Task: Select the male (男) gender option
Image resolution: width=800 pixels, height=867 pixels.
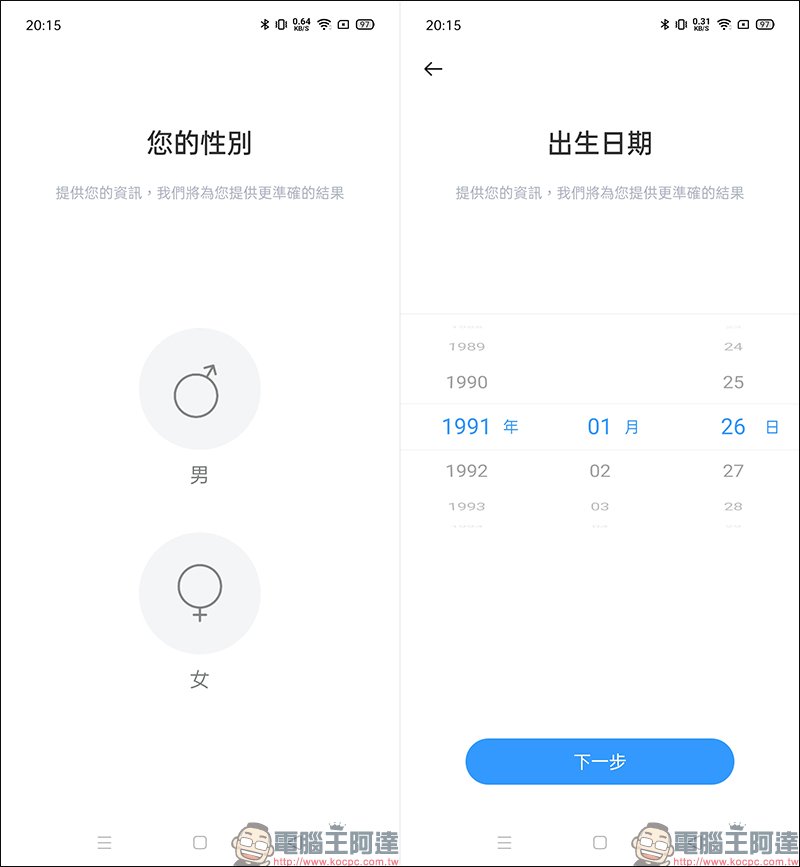Action: click(199, 390)
